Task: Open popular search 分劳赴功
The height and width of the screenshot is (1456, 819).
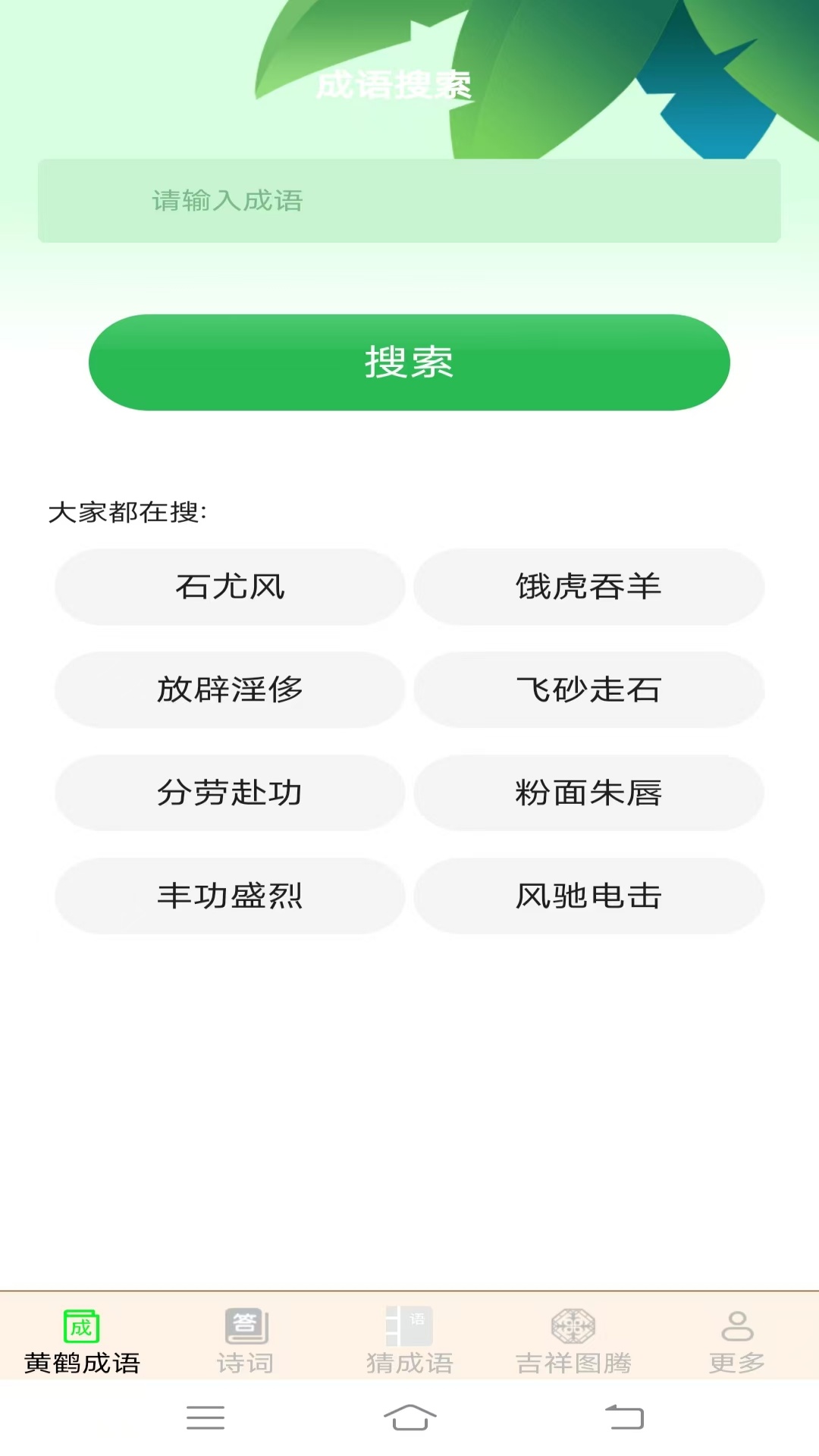Action: point(230,793)
